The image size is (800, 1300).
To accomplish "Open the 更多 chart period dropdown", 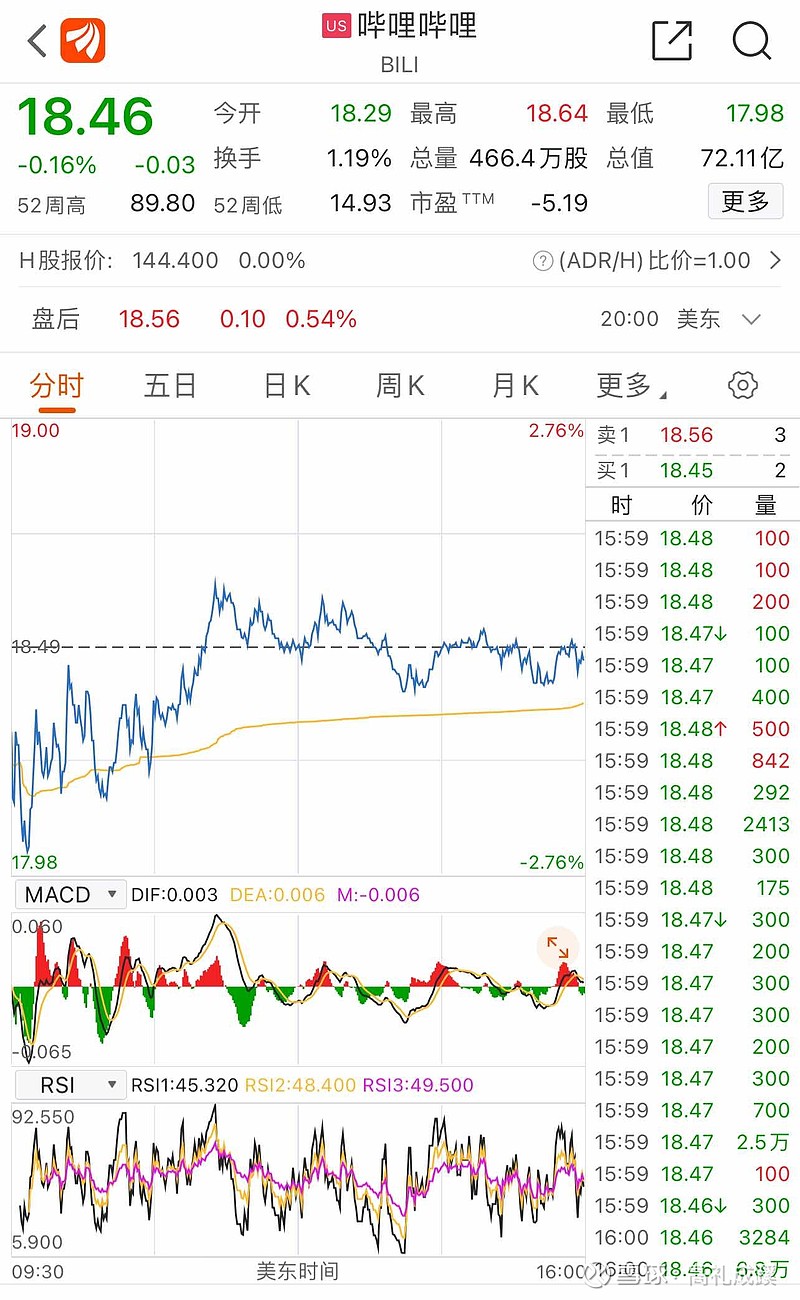I will click(631, 386).
